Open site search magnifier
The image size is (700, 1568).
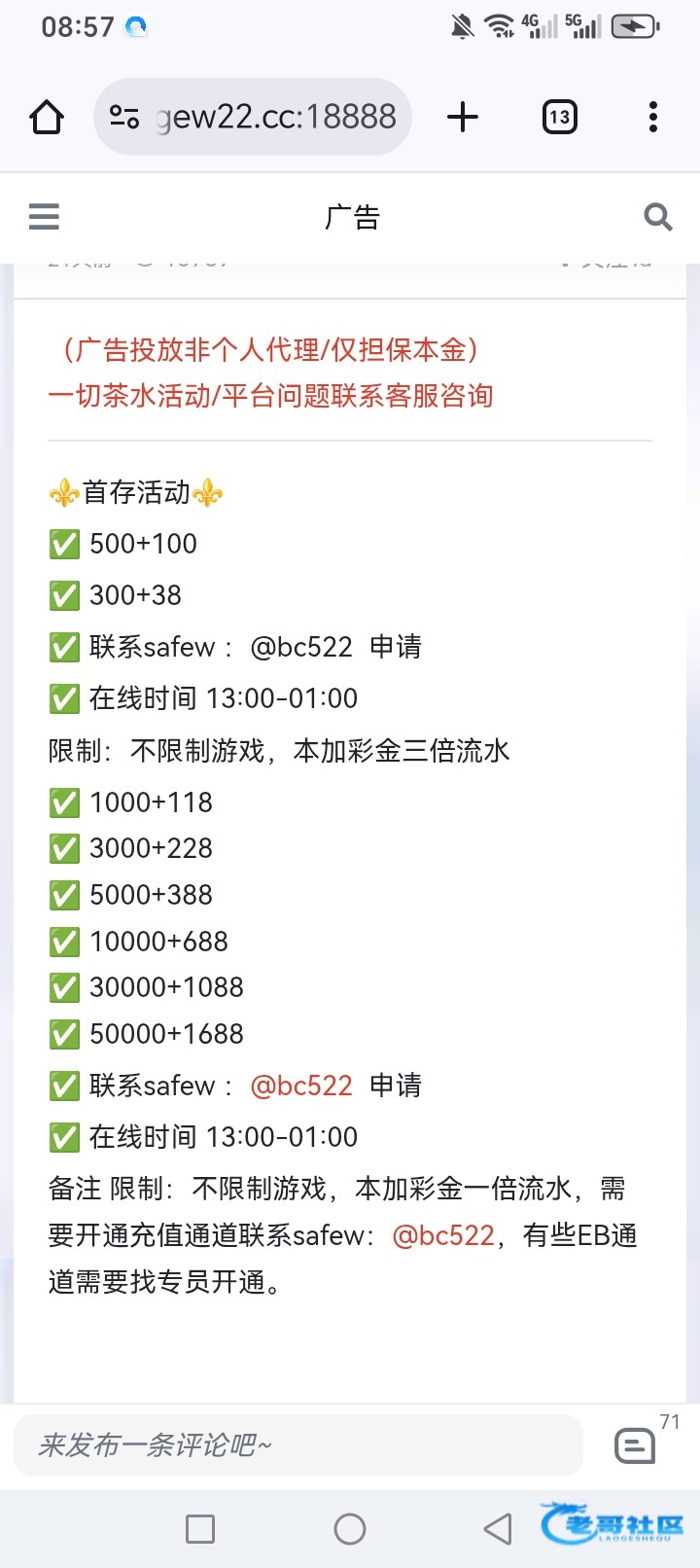pos(658,216)
